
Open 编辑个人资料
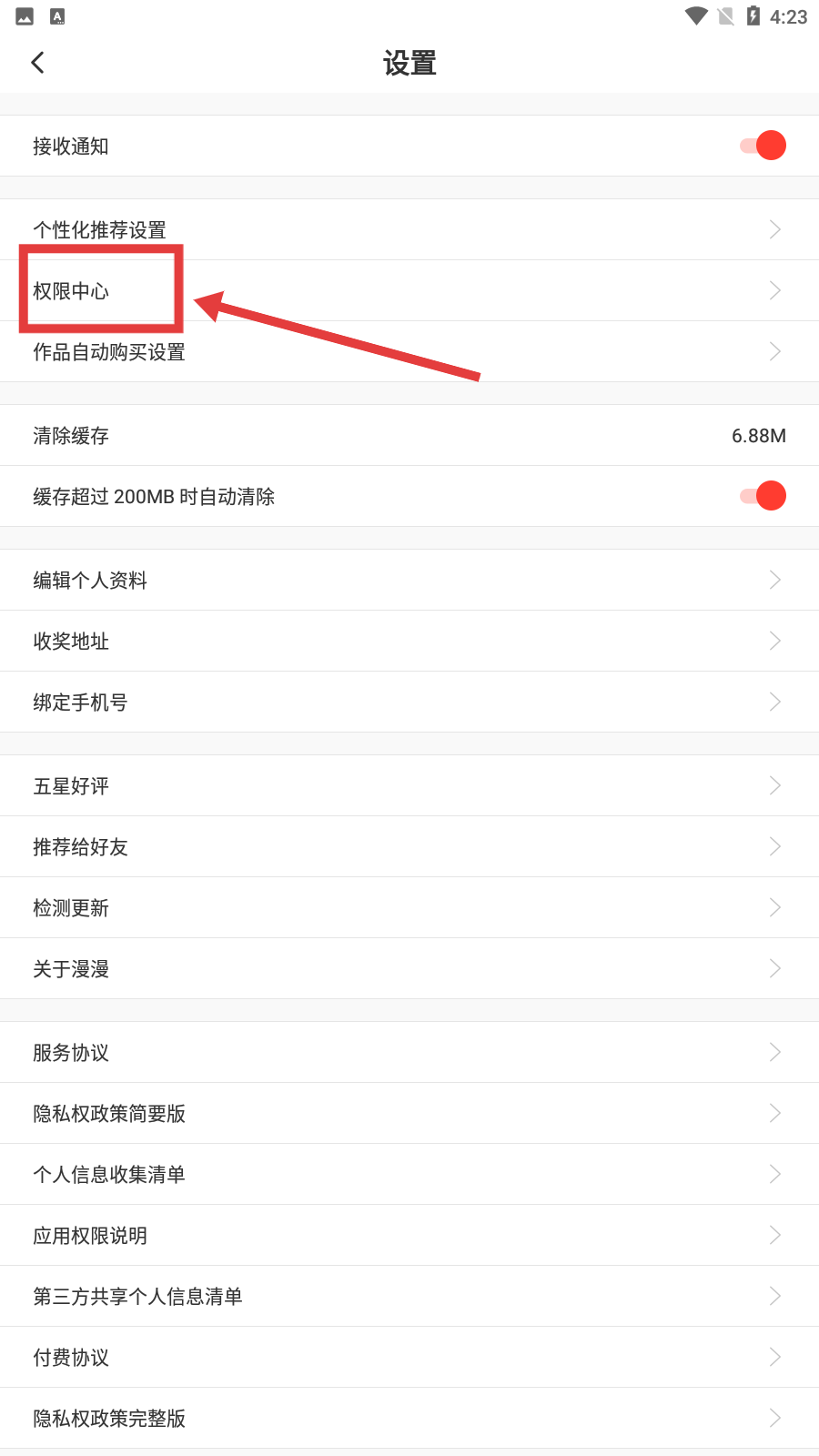click(409, 580)
